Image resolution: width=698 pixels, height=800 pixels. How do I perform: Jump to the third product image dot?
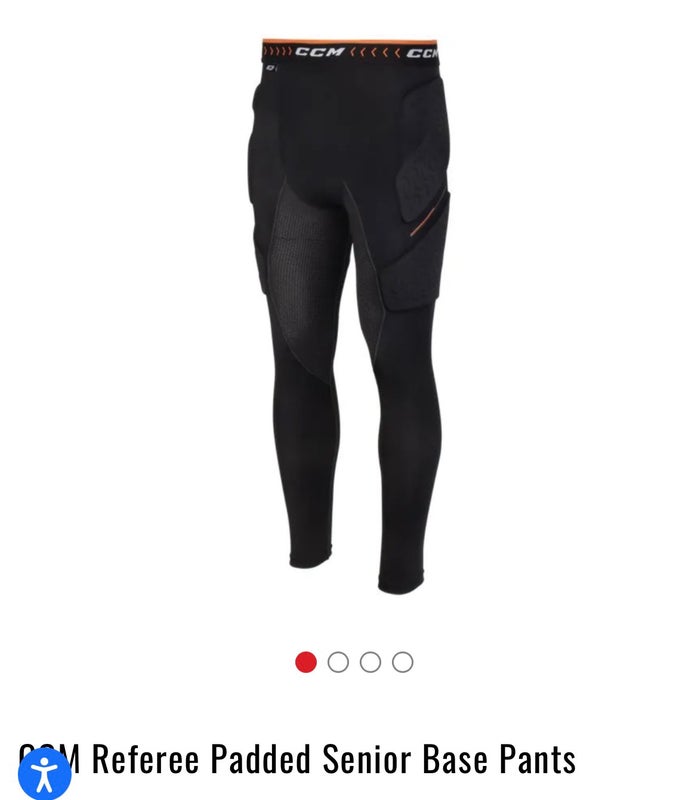(x=370, y=662)
